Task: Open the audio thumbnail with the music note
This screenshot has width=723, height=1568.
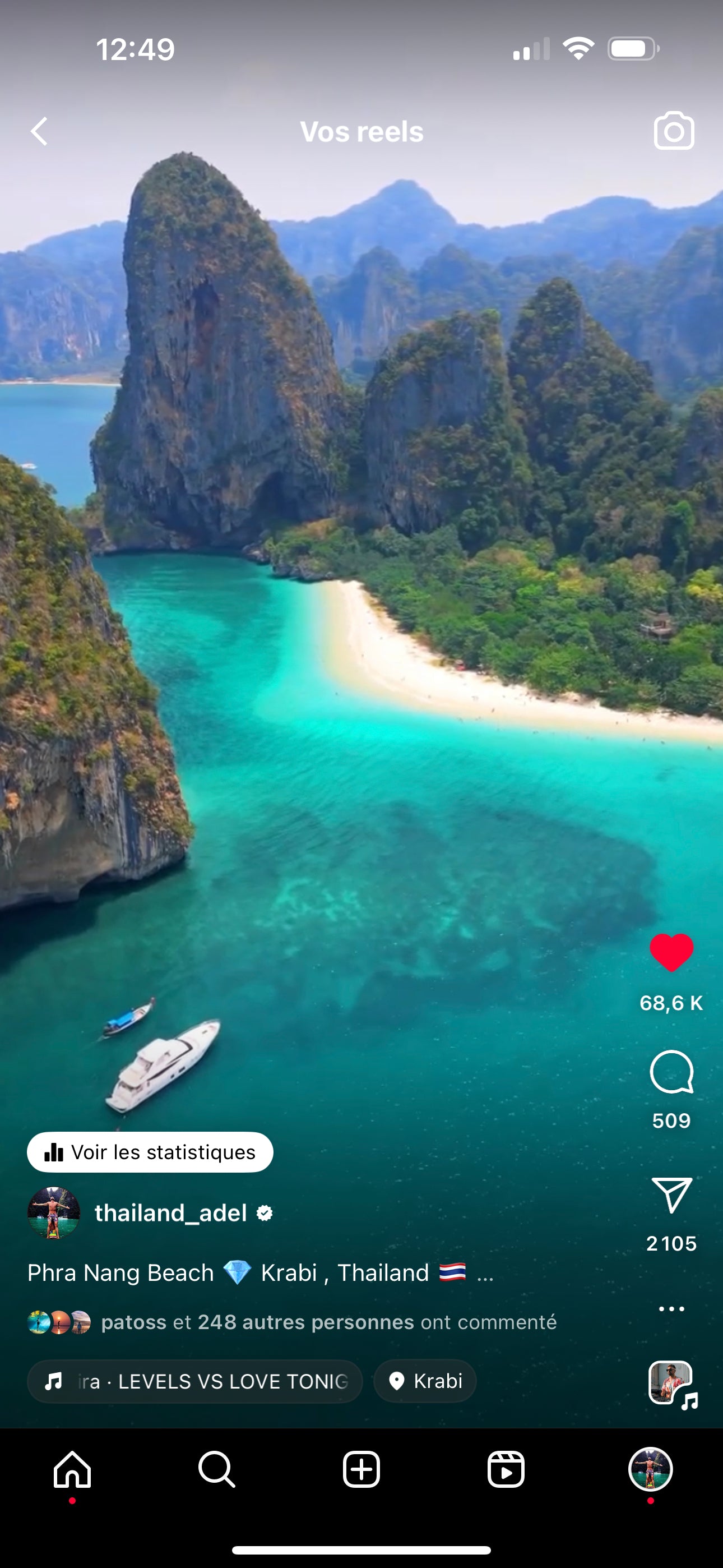Action: point(672,1384)
